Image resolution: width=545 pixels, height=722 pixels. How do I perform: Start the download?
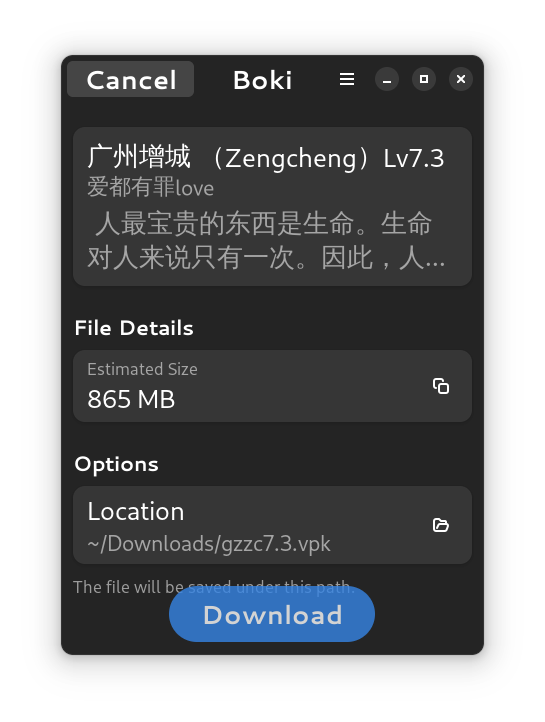272,614
